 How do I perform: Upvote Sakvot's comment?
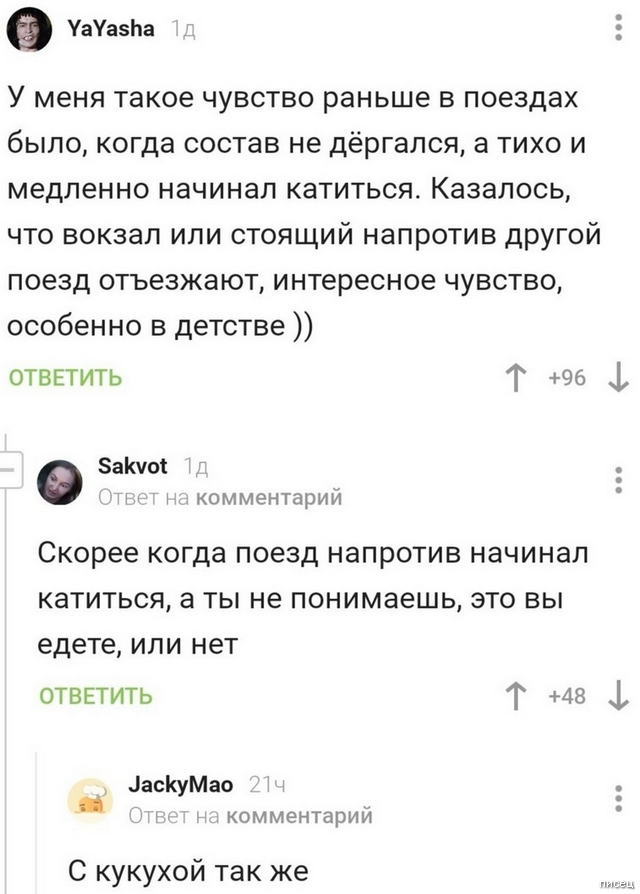517,696
